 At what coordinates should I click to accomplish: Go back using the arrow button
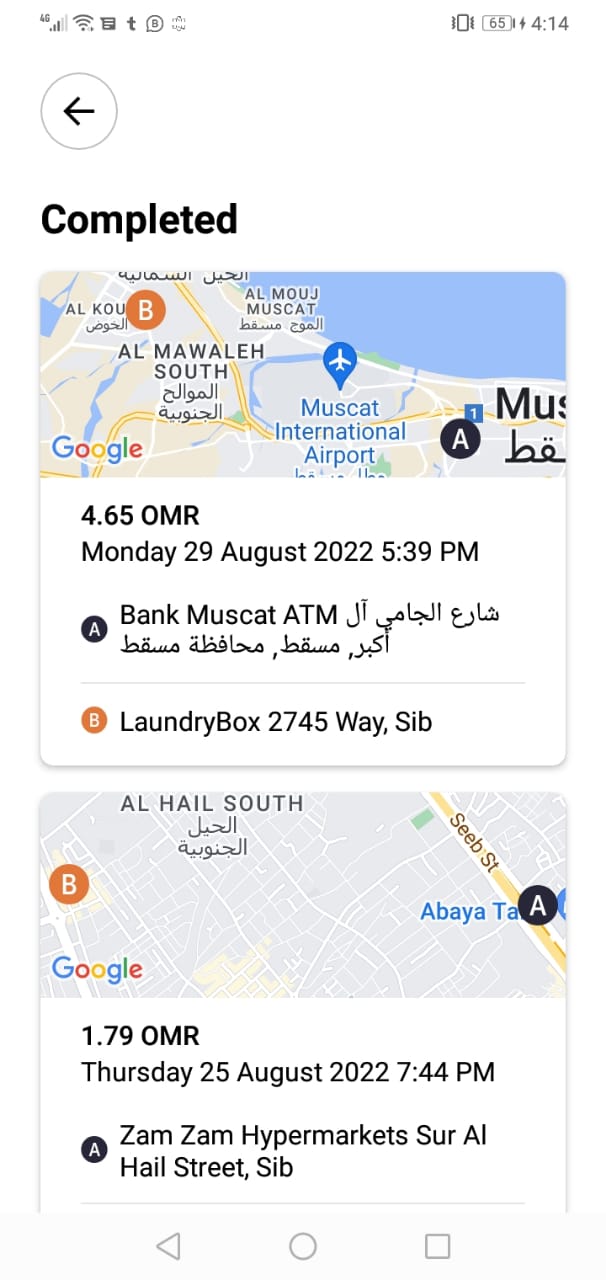pos(79,111)
